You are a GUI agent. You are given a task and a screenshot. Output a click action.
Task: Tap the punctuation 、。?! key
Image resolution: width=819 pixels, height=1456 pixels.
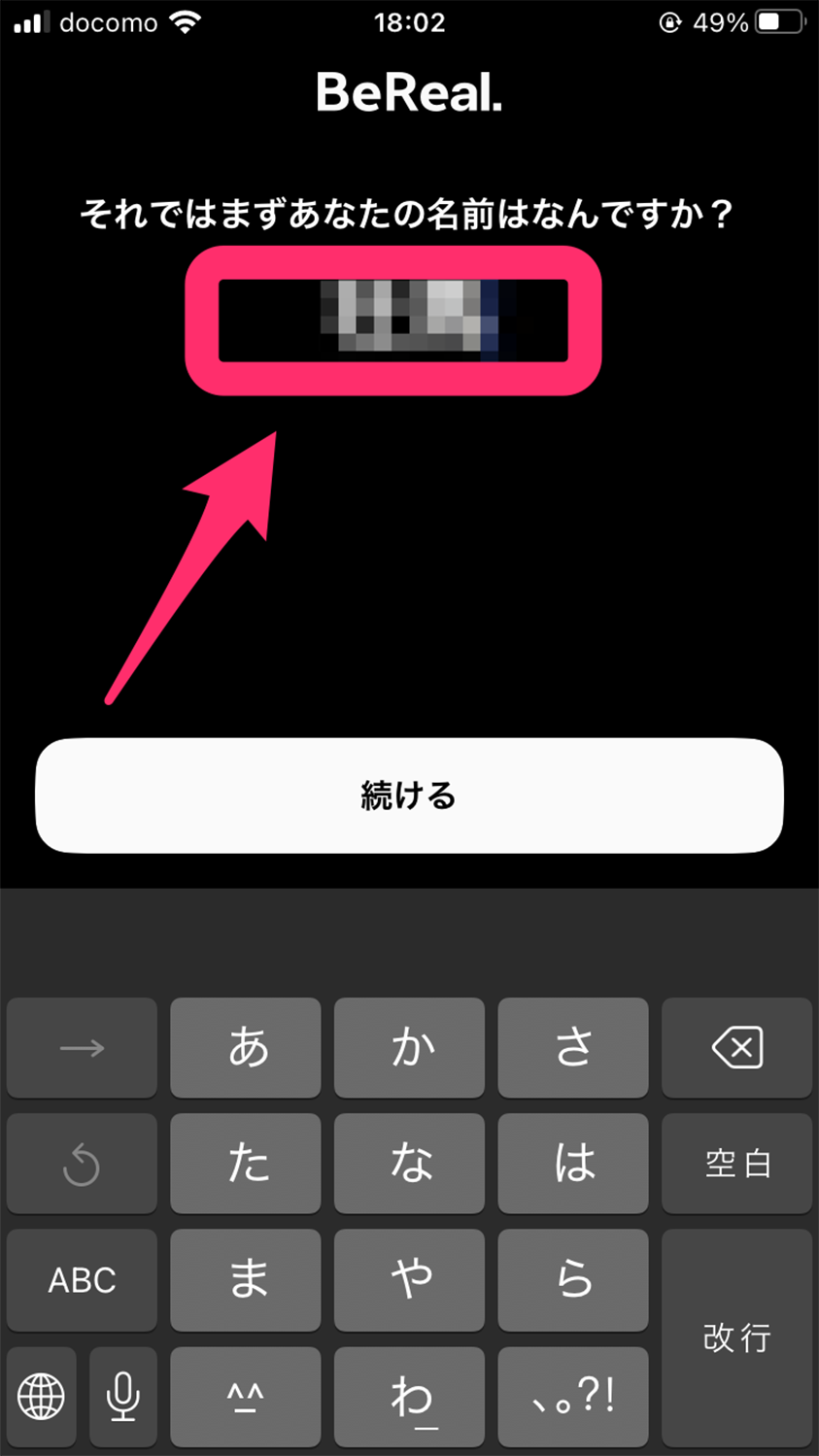point(573,1397)
